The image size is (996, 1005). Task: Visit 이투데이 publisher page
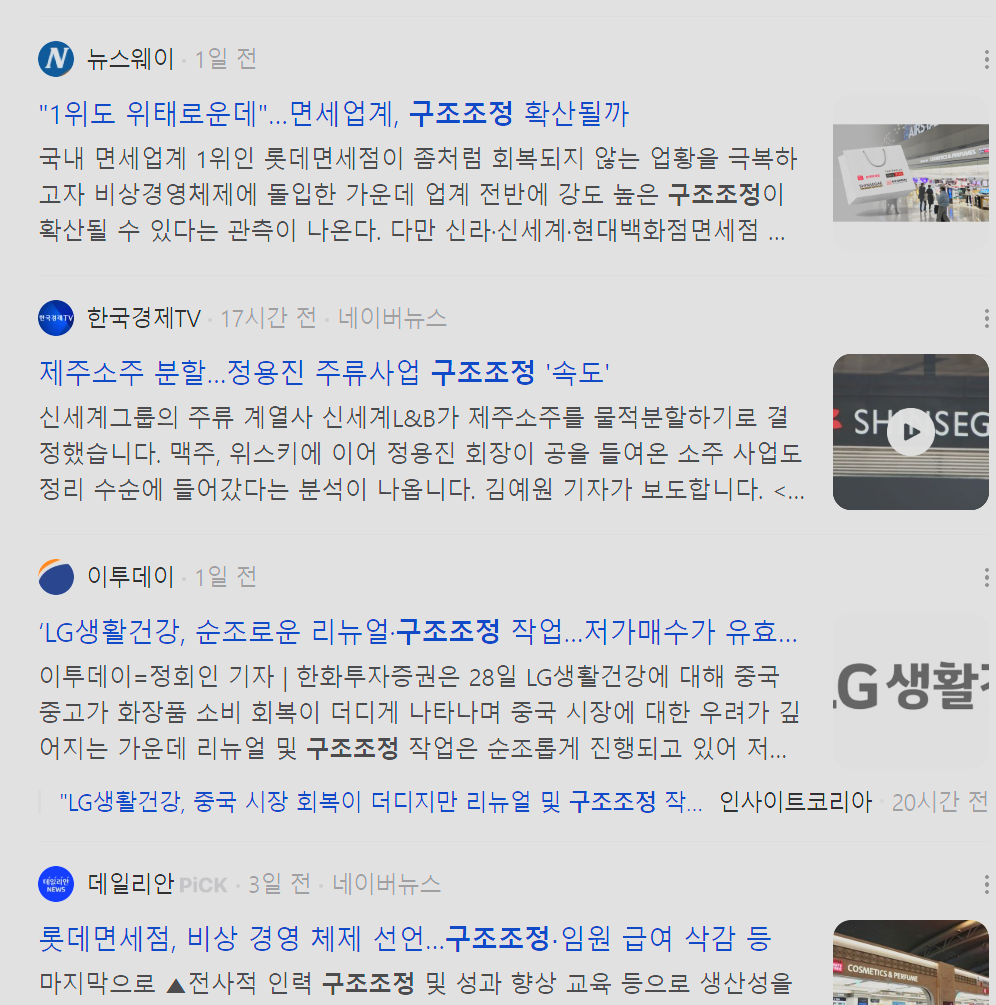coord(130,577)
